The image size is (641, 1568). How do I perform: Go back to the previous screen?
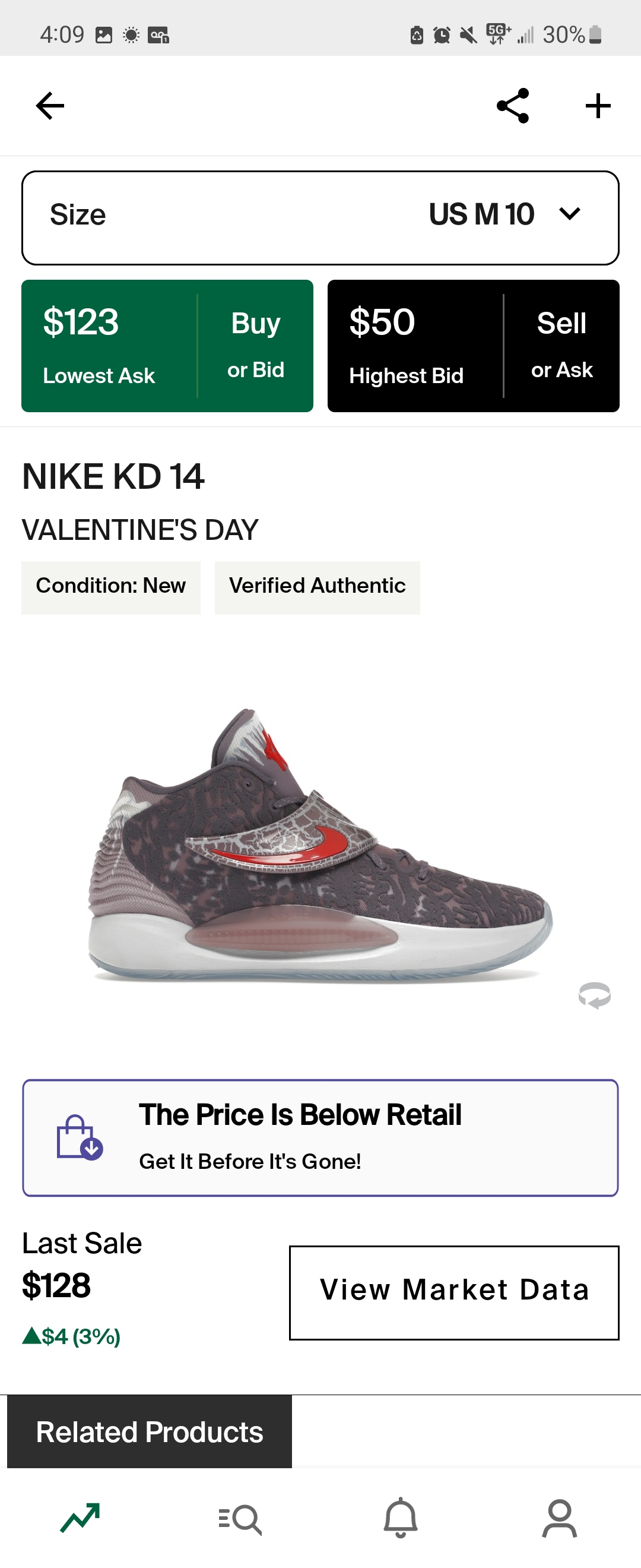coord(50,106)
